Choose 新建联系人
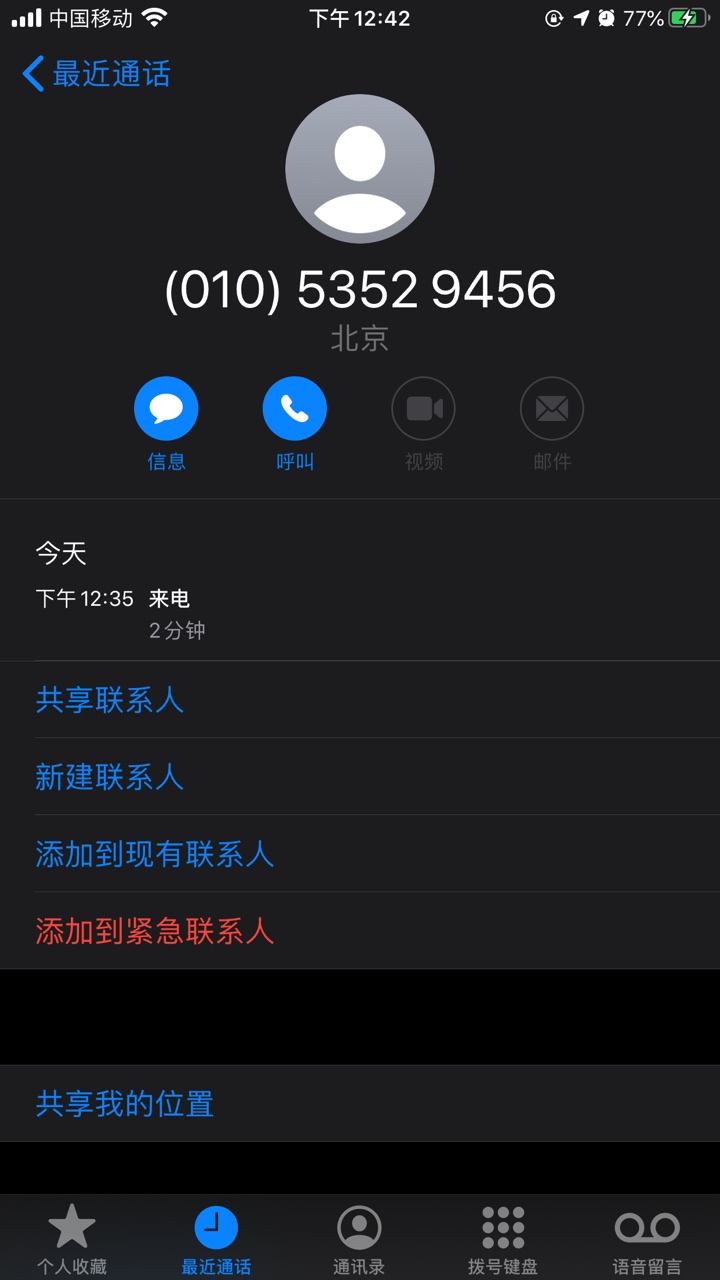 pyautogui.click(x=360, y=777)
